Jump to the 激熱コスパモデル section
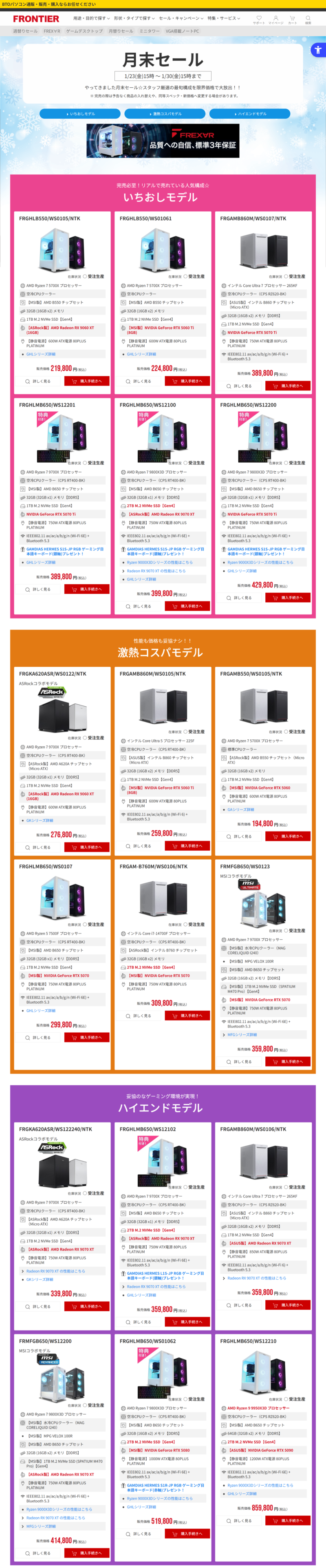Image resolution: width=326 pixels, height=1568 pixels. pyautogui.click(x=165, y=114)
